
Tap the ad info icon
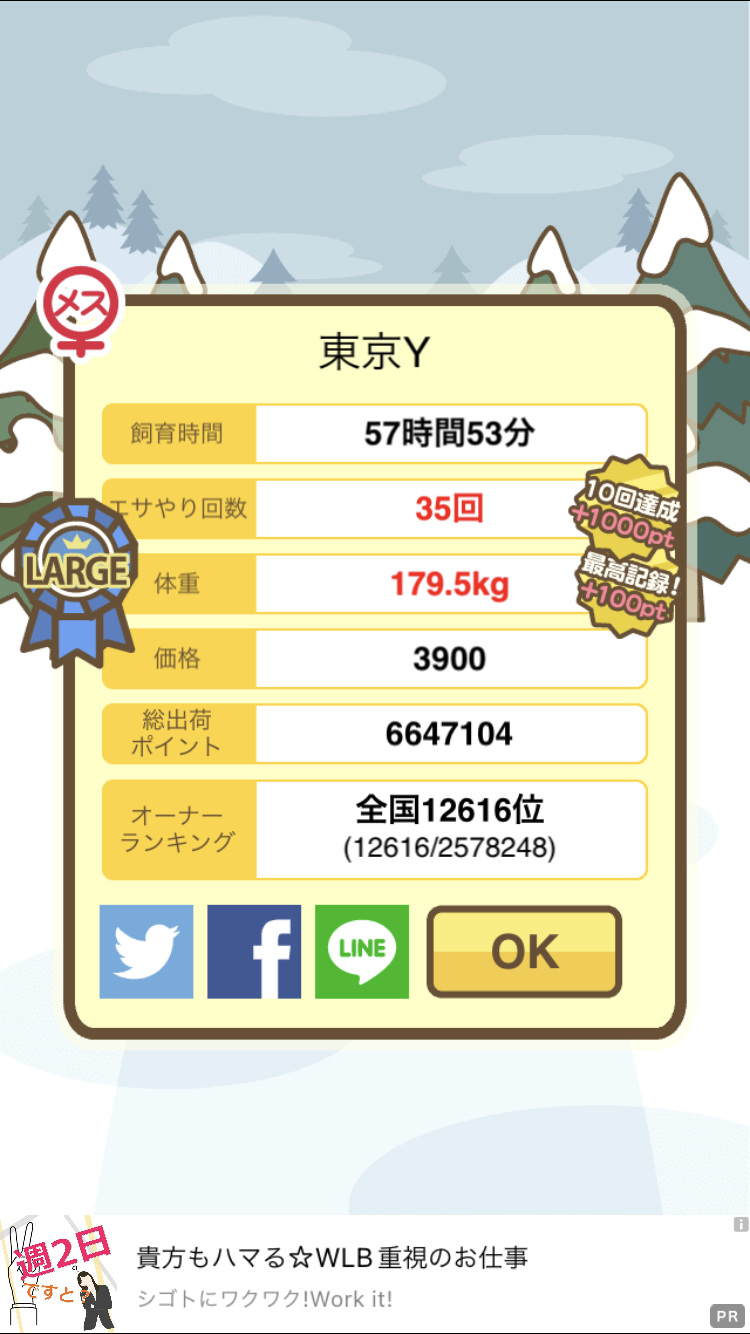click(740, 1224)
